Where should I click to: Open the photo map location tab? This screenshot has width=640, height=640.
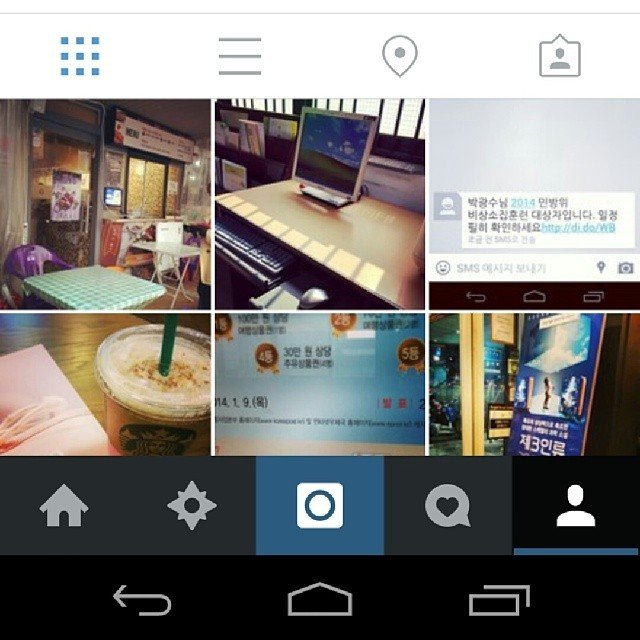pos(400,56)
